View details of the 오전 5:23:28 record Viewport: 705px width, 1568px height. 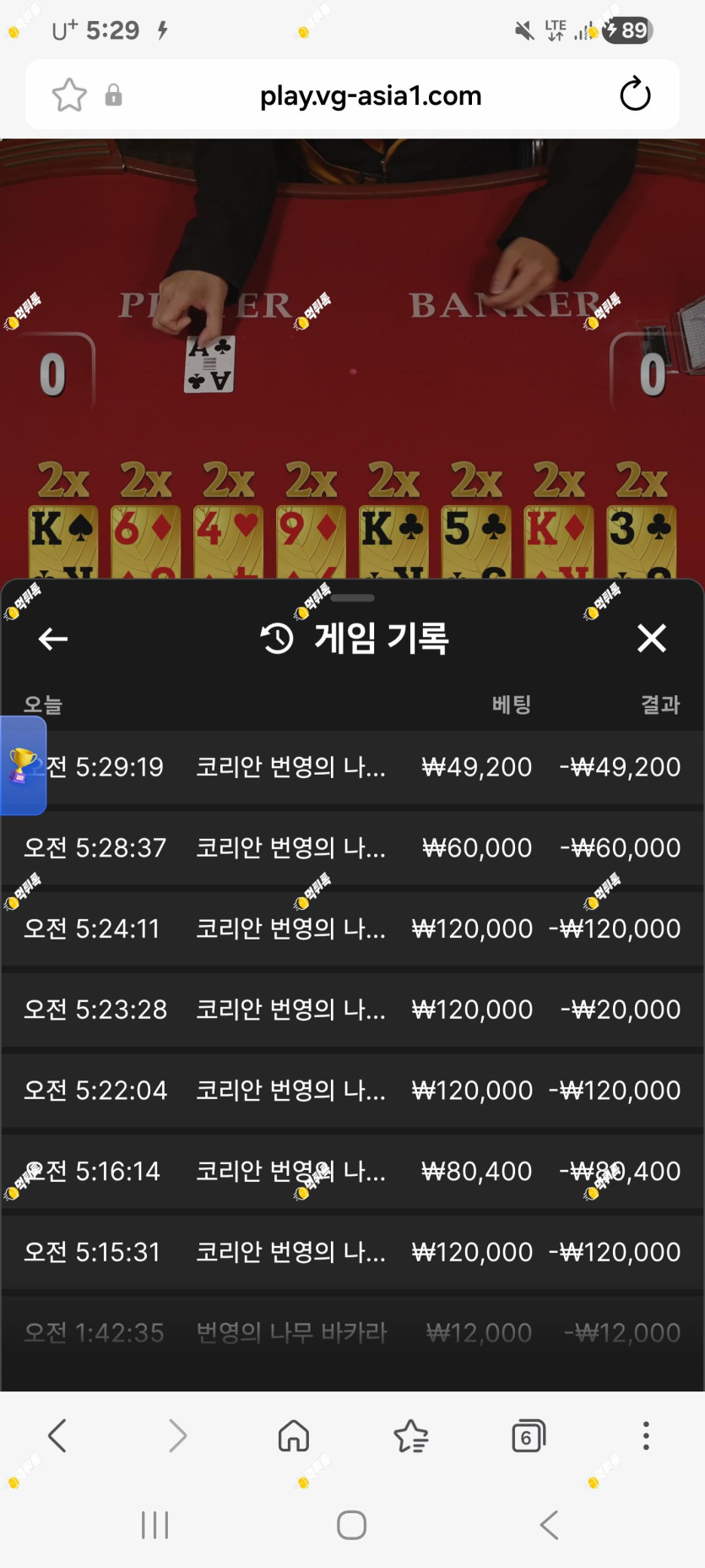click(352, 1010)
